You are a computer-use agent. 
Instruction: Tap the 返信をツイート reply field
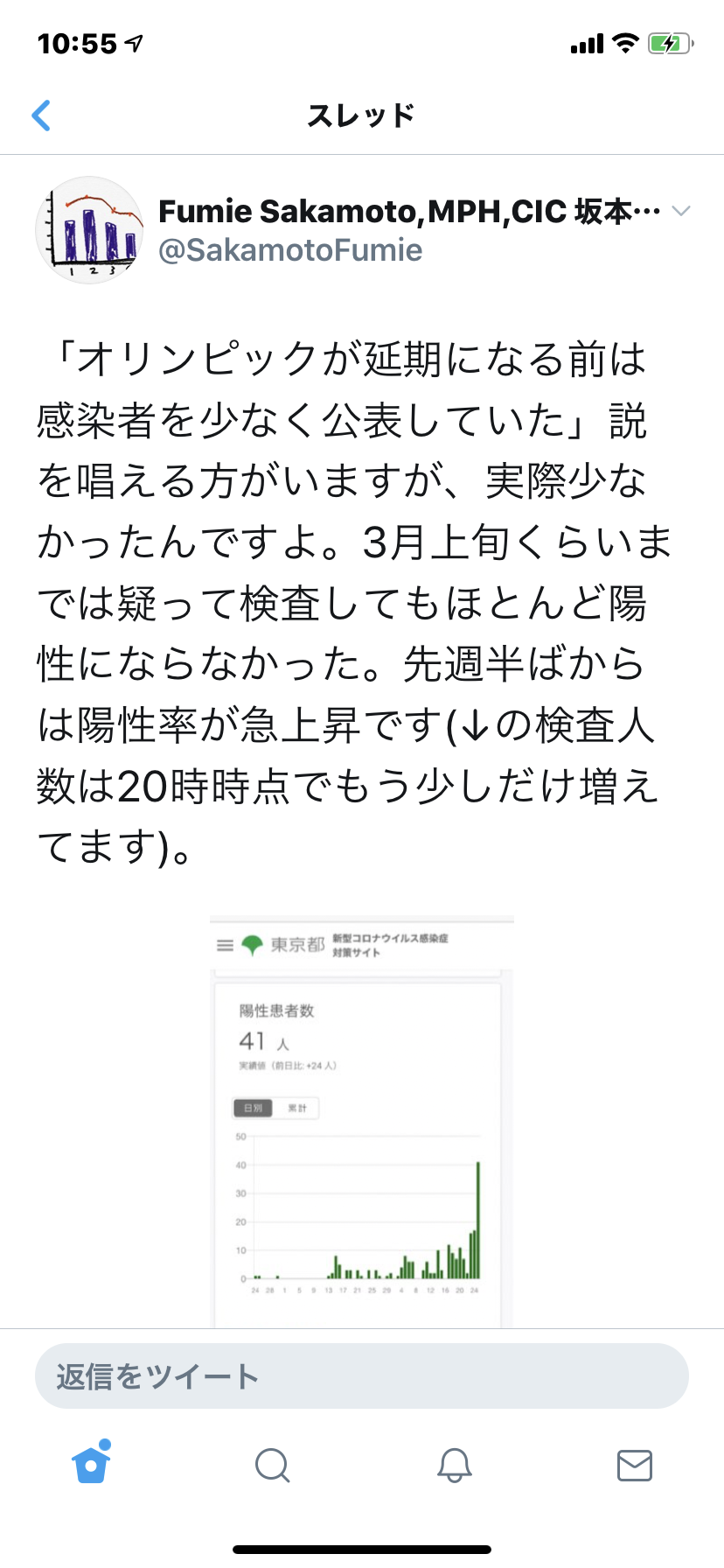coord(361,1376)
